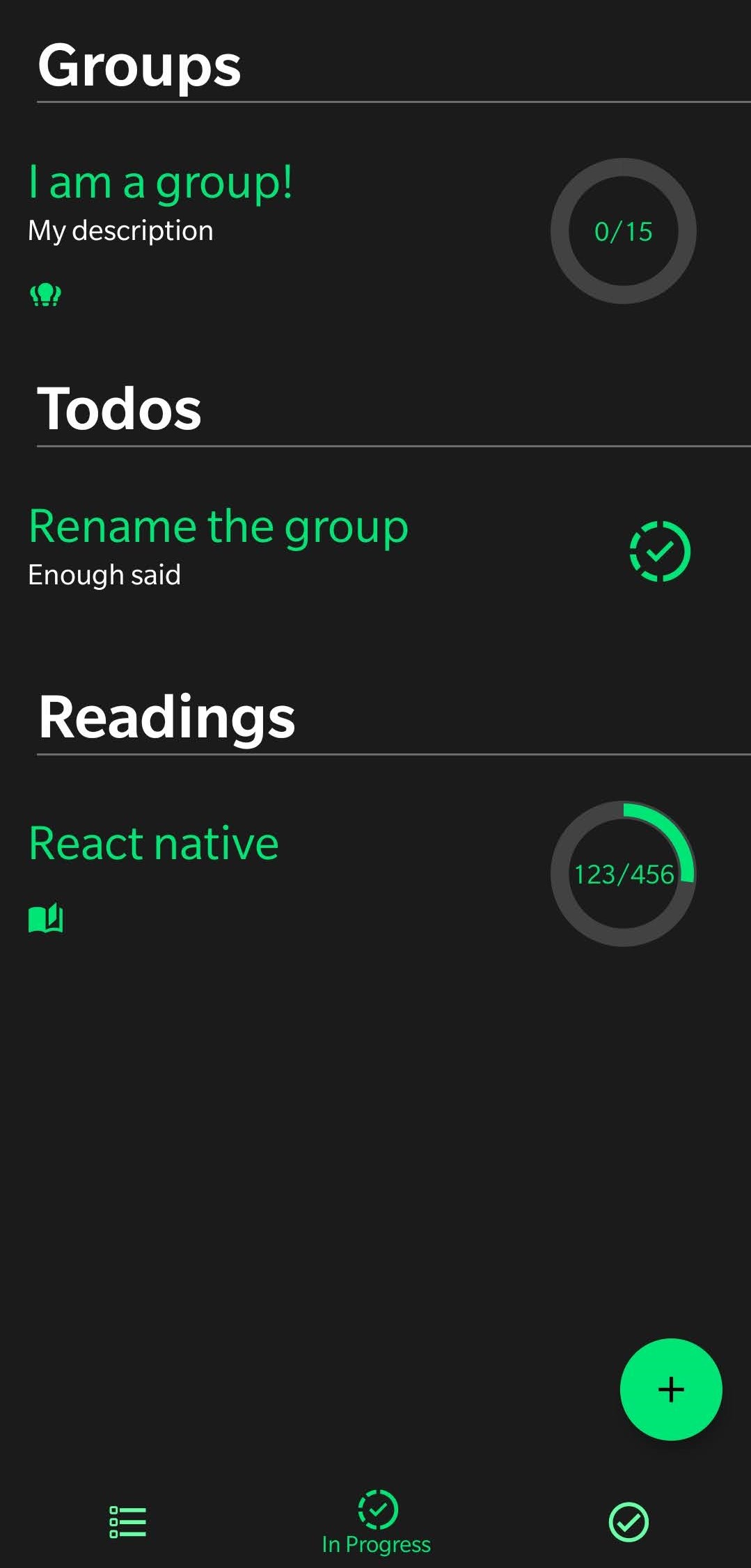Select the In Progress tab

point(376,1522)
